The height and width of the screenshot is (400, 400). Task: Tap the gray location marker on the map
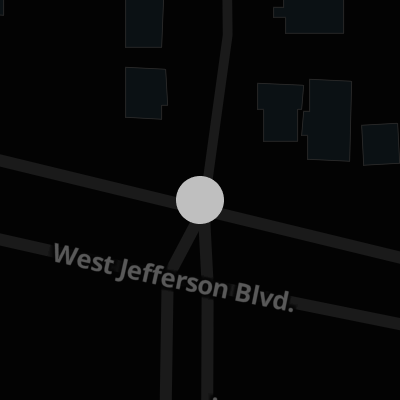coord(200,200)
